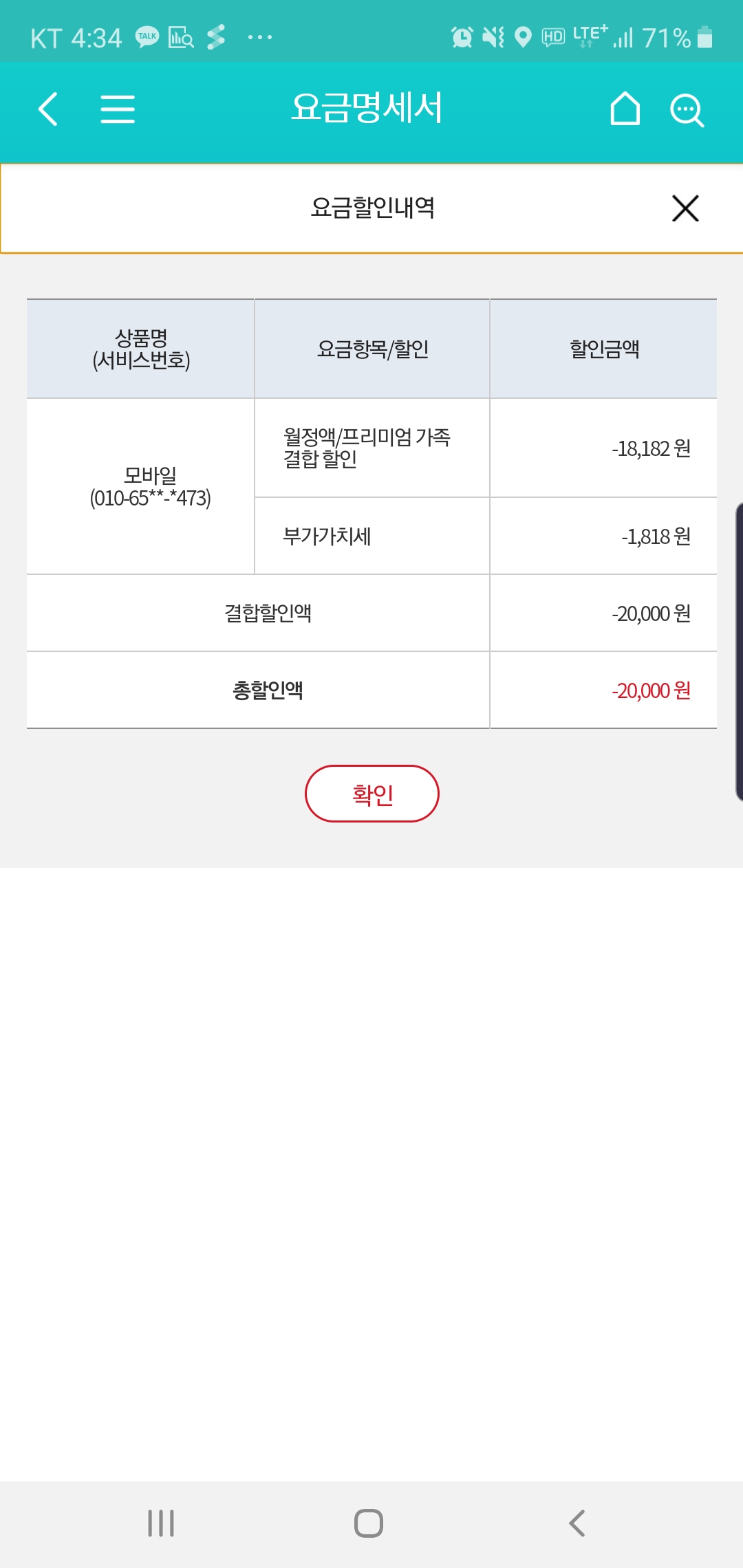Go to the home screen icon
Viewport: 743px width, 1568px height.
point(625,109)
